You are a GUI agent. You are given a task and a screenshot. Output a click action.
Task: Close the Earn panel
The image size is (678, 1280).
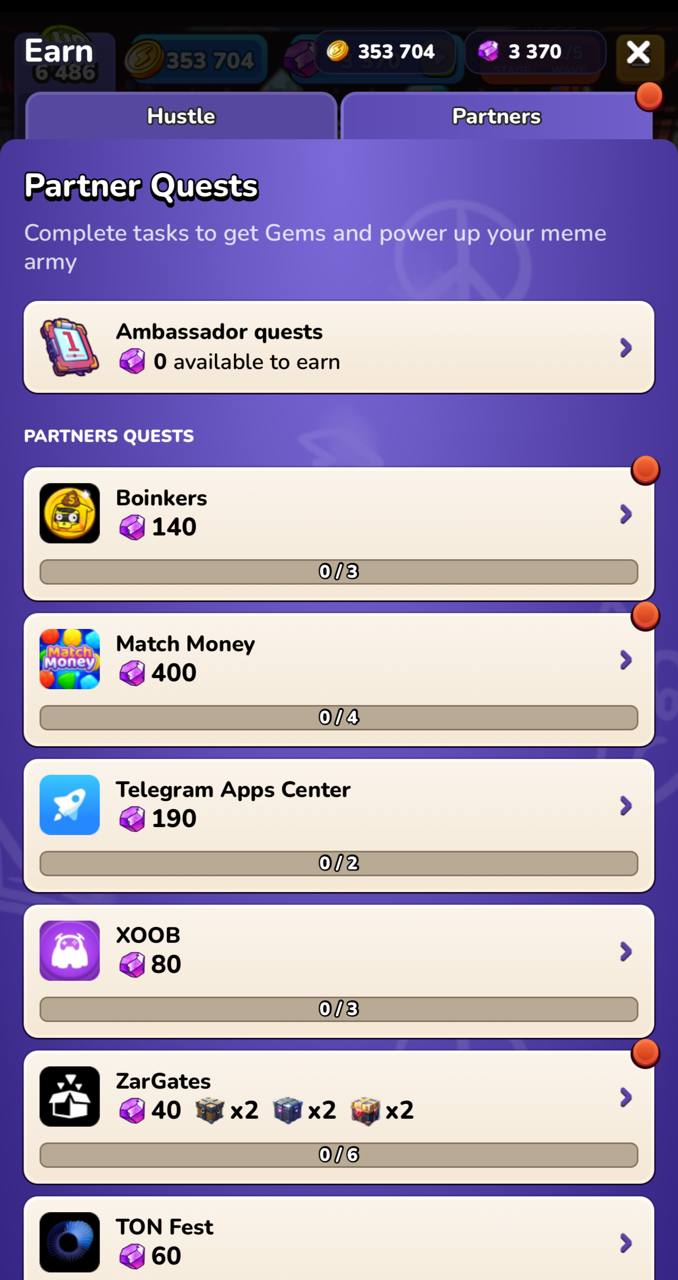(638, 53)
